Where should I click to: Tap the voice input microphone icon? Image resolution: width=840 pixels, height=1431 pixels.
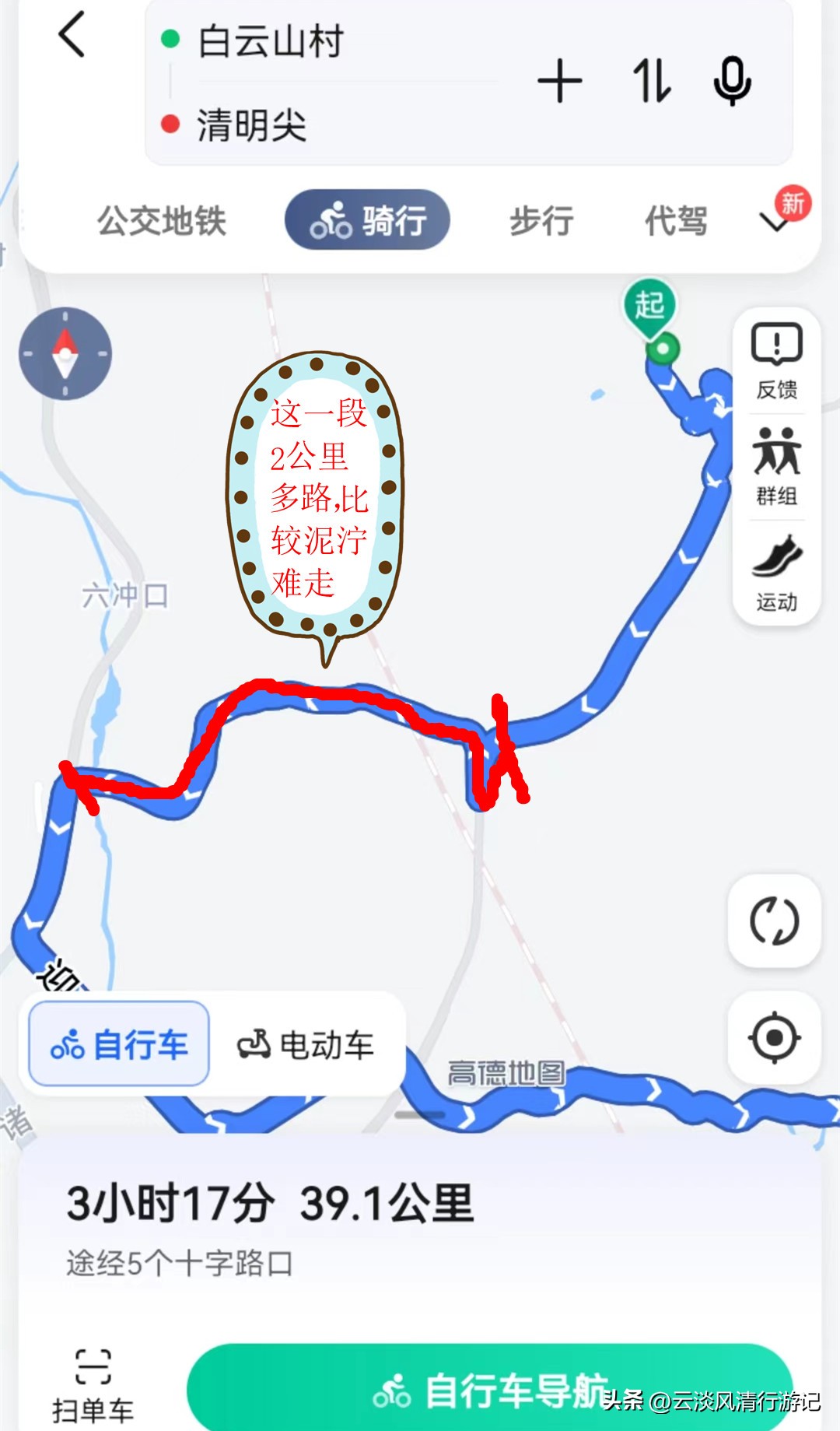(x=733, y=80)
